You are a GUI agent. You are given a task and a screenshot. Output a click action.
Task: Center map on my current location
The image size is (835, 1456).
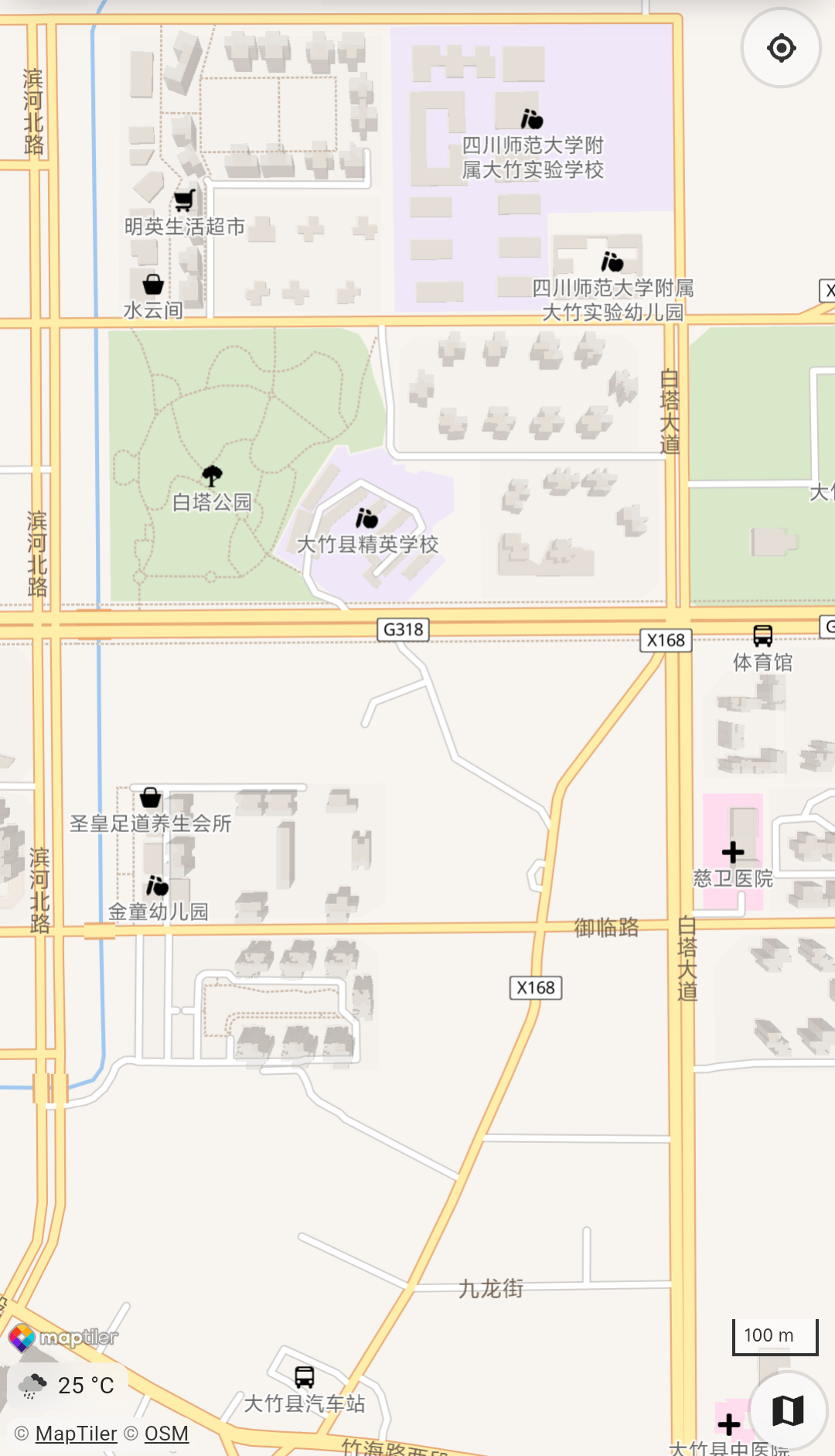(781, 48)
